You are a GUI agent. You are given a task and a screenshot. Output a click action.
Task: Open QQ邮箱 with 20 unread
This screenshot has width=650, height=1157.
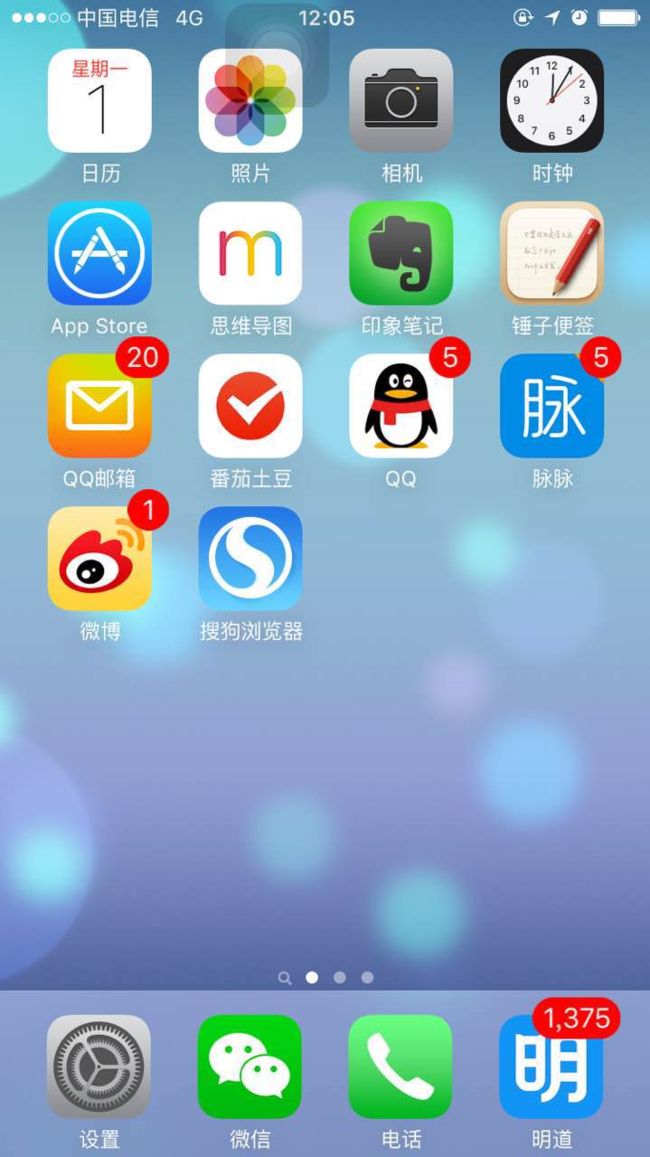tap(100, 406)
